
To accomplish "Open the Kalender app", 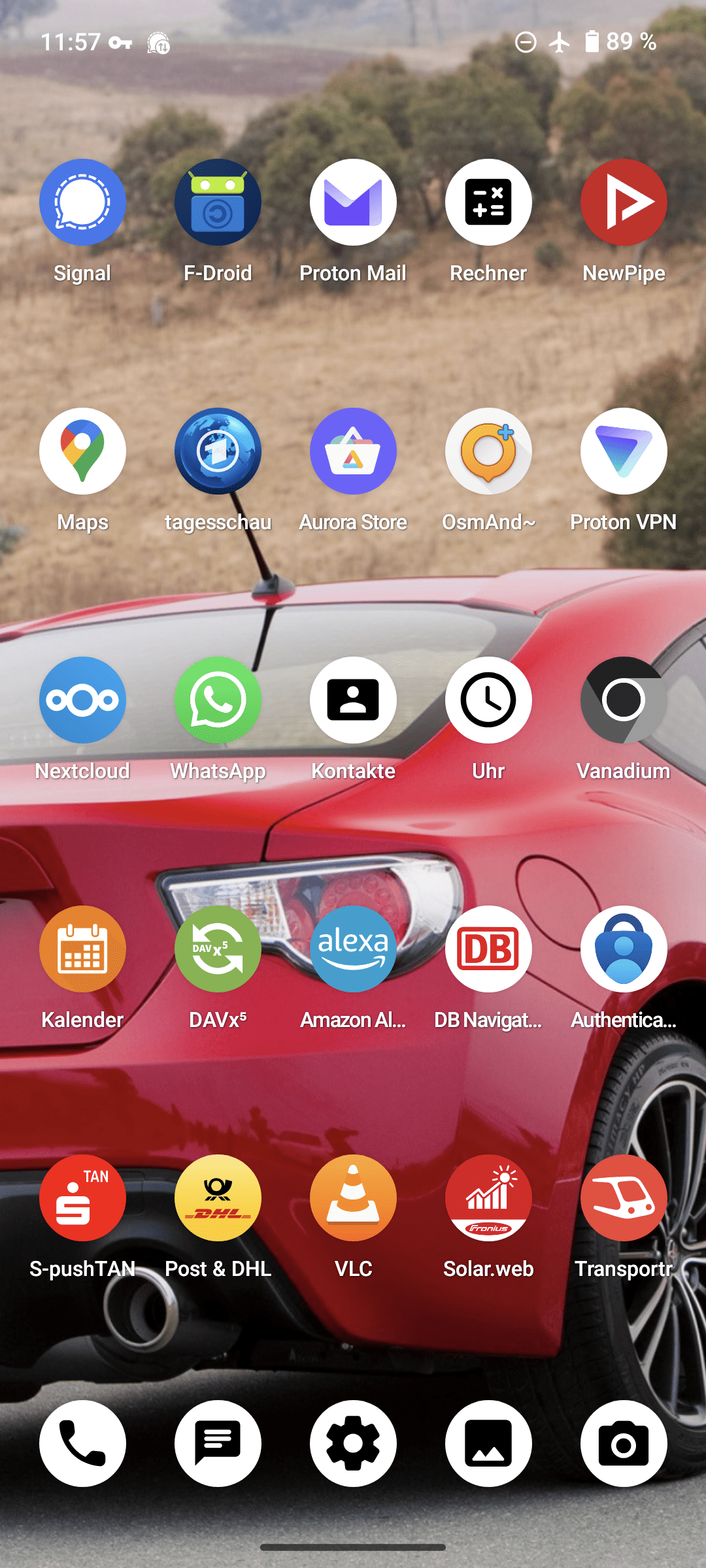I will click(82, 949).
